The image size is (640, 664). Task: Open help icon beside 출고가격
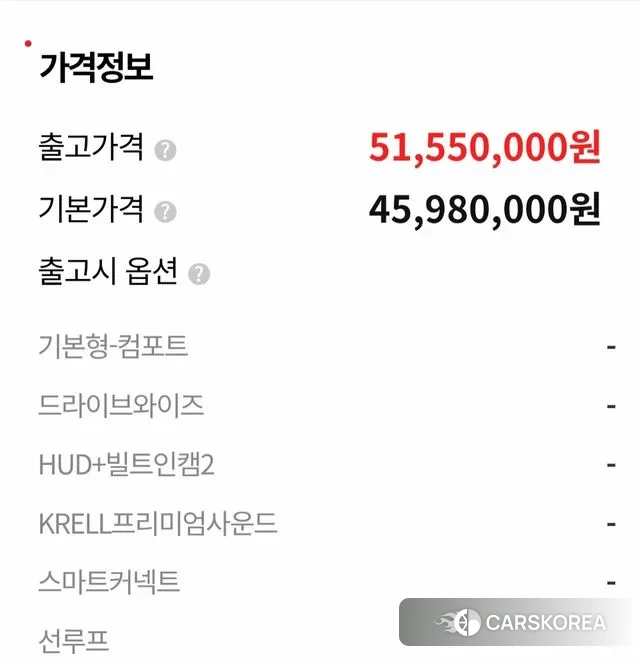[166, 151]
